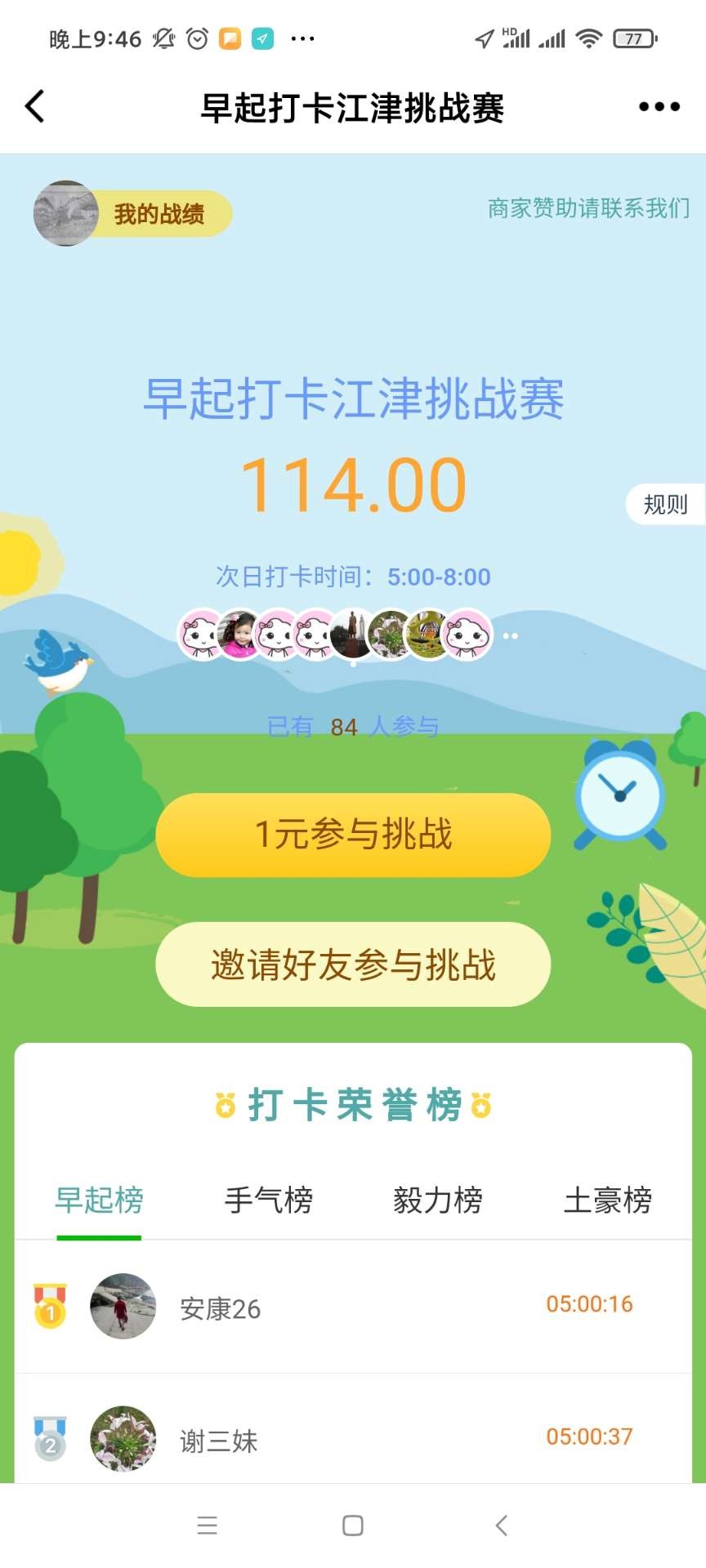This screenshot has height=1568, width=706.
Task: Go back from the challenge page
Action: [35, 107]
